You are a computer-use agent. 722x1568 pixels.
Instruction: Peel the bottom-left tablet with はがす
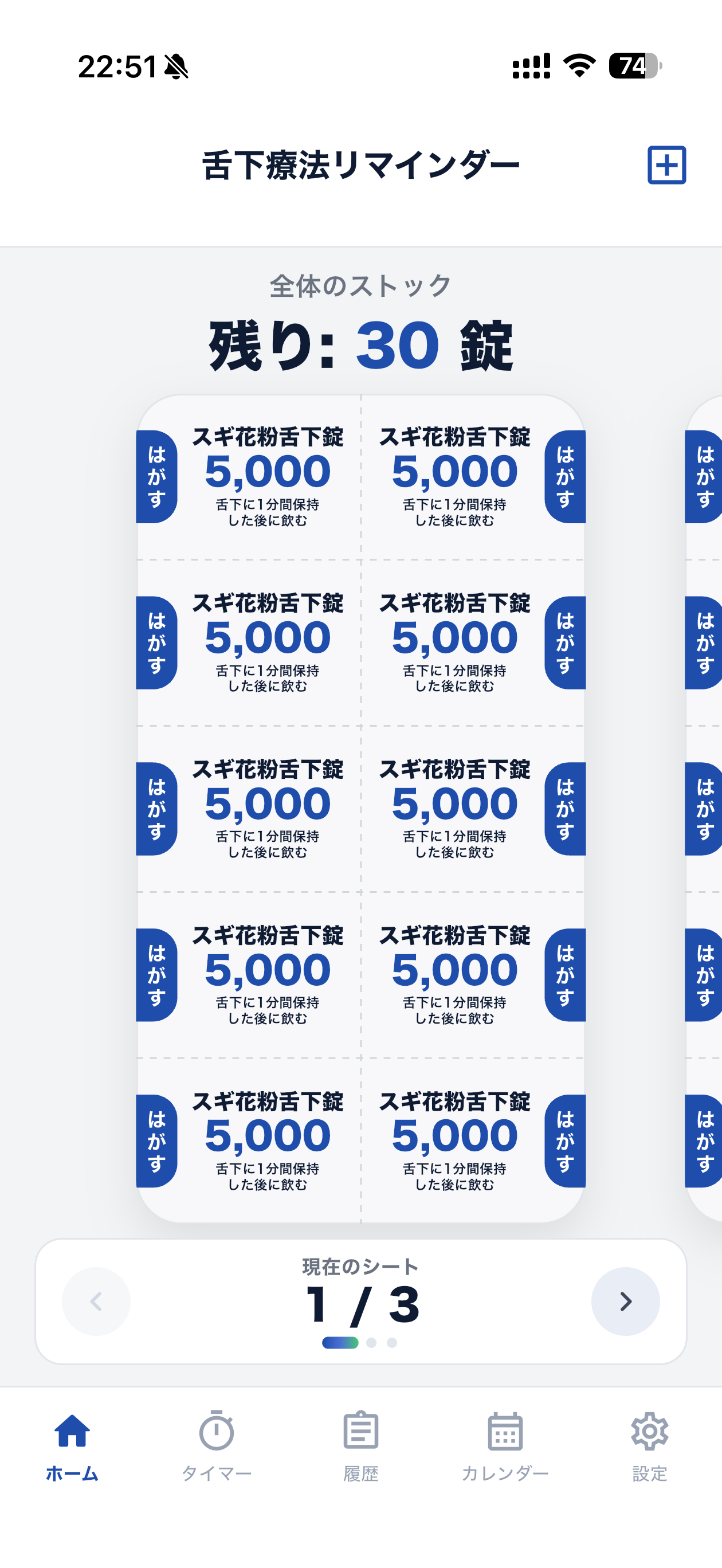(x=156, y=1141)
